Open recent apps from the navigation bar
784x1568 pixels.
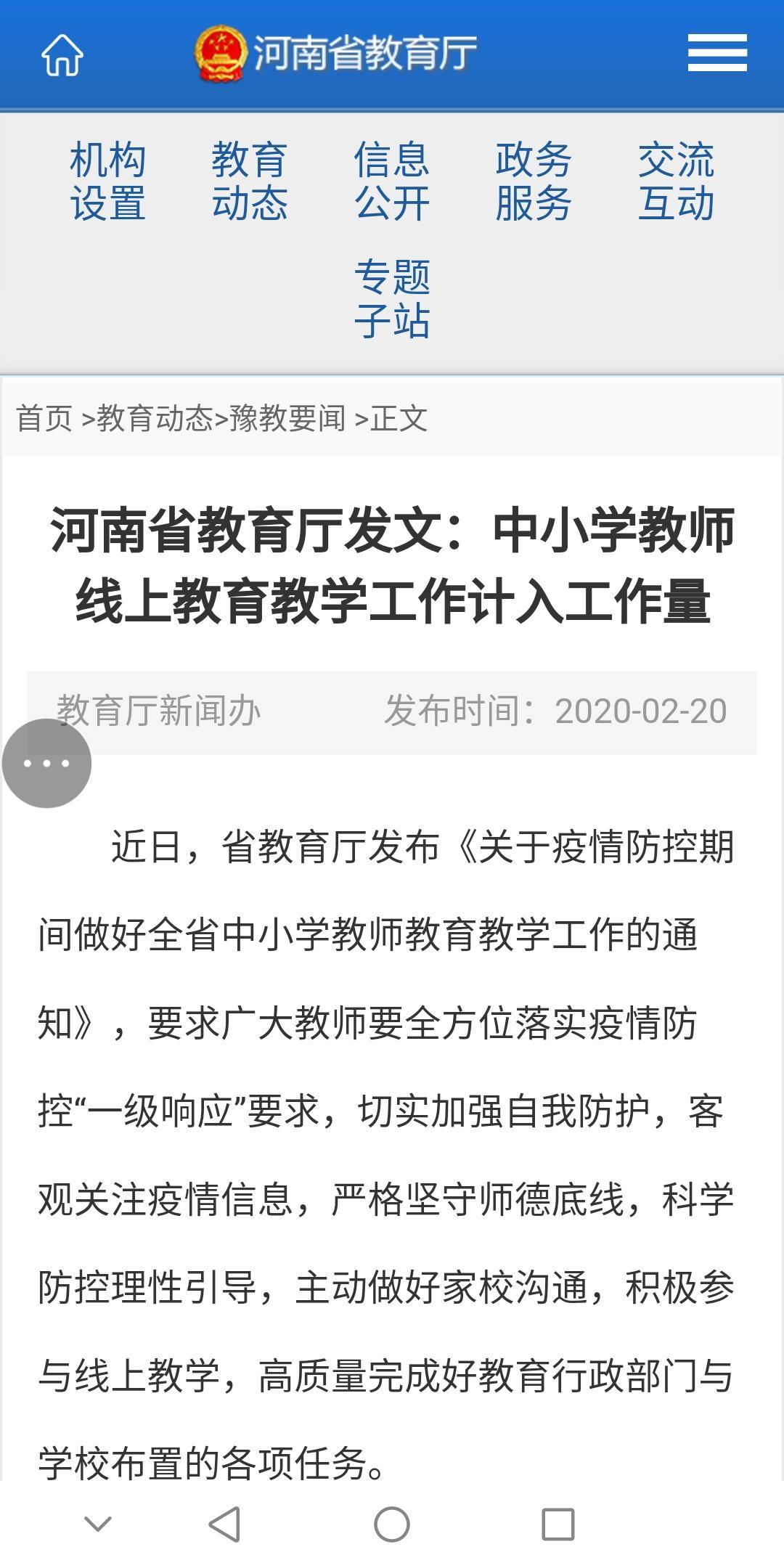pyautogui.click(x=558, y=1524)
